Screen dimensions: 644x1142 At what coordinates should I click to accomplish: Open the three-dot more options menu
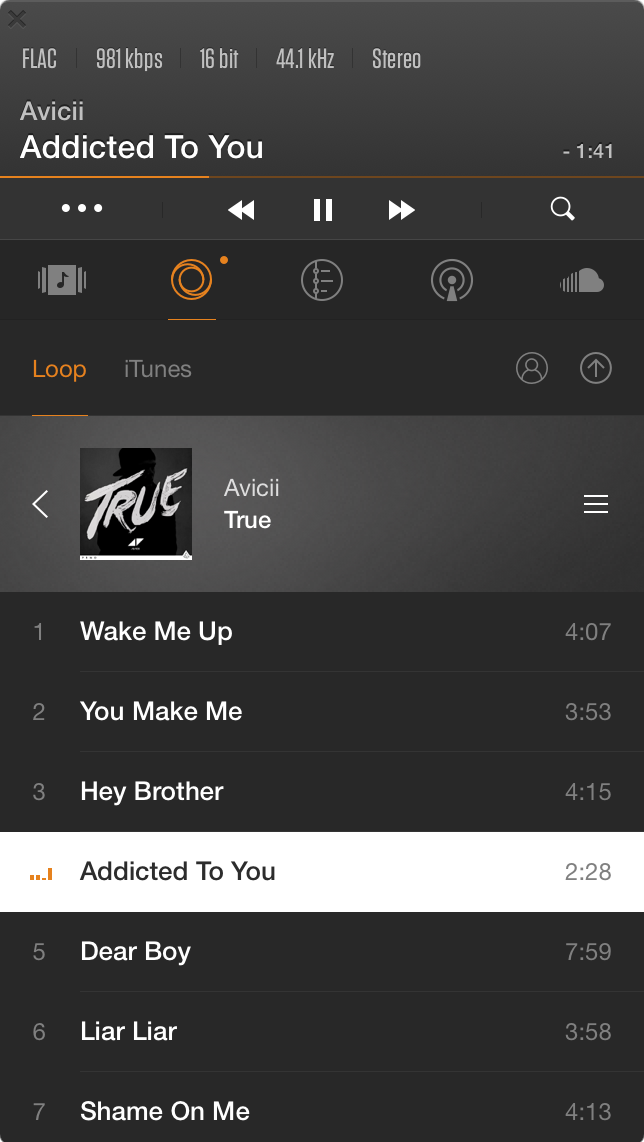click(82, 208)
